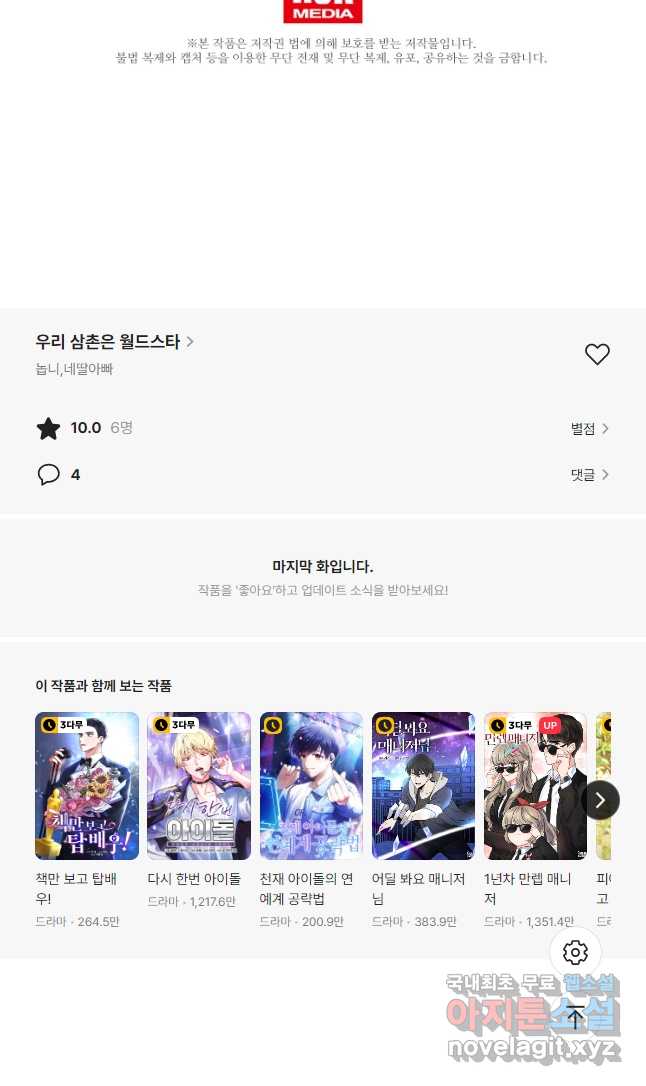The height and width of the screenshot is (1086, 646).
Task: Open the 책만 보고 탑배우! webtoon
Action: click(x=87, y=786)
